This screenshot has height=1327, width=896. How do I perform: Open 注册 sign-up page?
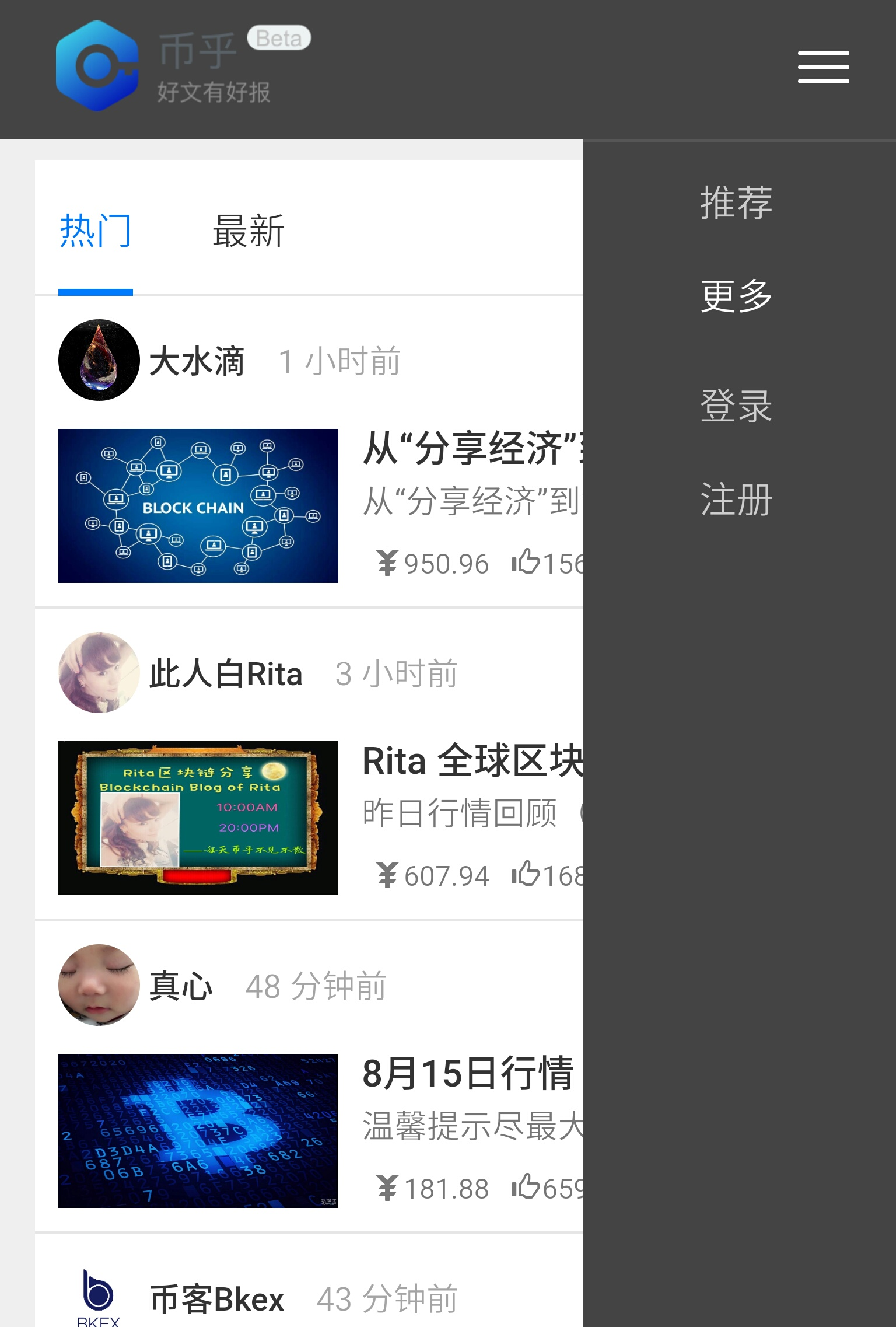pos(736,500)
